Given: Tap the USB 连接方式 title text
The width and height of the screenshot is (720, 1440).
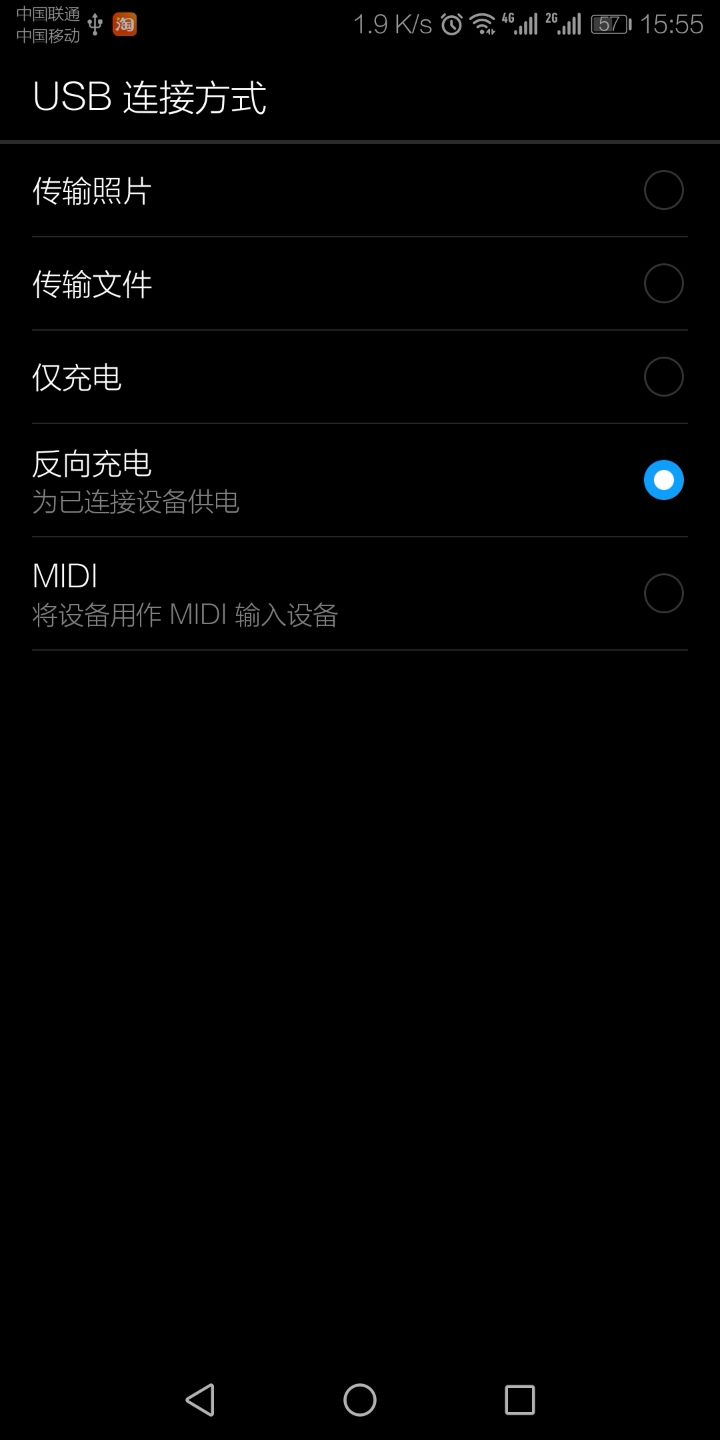Looking at the screenshot, I should (148, 97).
